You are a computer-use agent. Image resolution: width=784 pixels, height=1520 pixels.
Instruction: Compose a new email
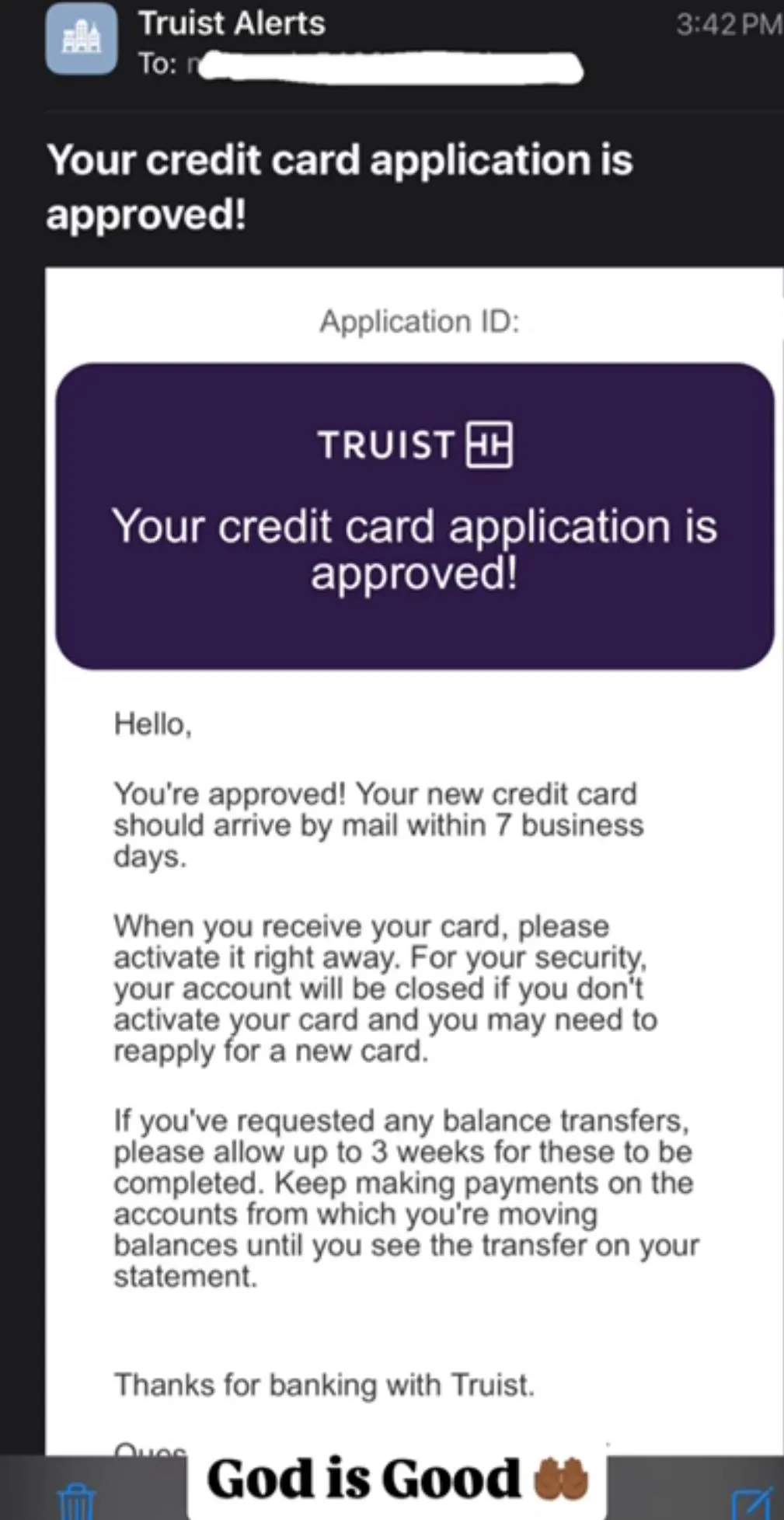[x=751, y=1500]
